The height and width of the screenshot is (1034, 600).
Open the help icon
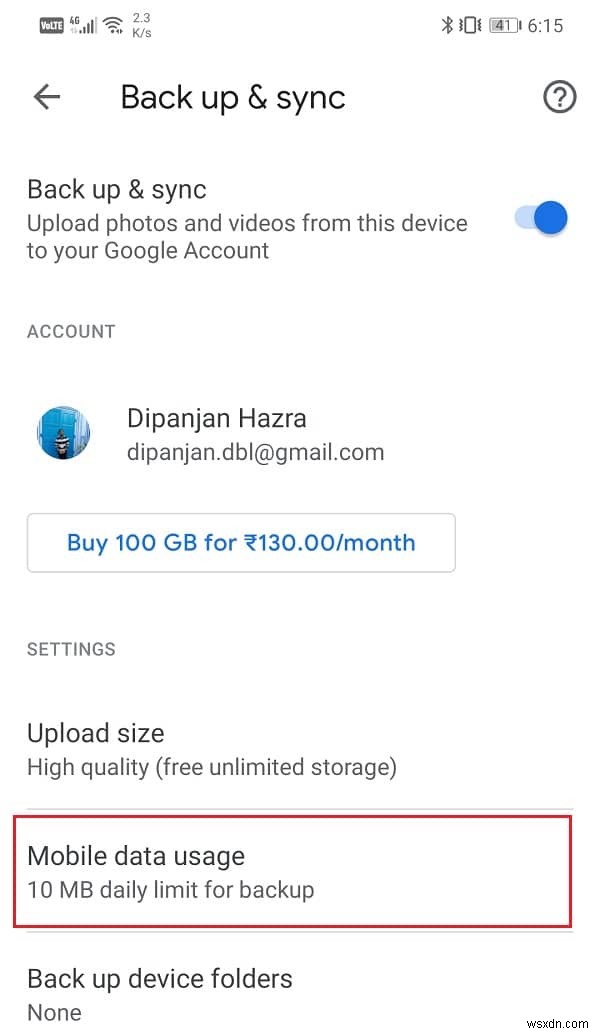[x=559, y=97]
